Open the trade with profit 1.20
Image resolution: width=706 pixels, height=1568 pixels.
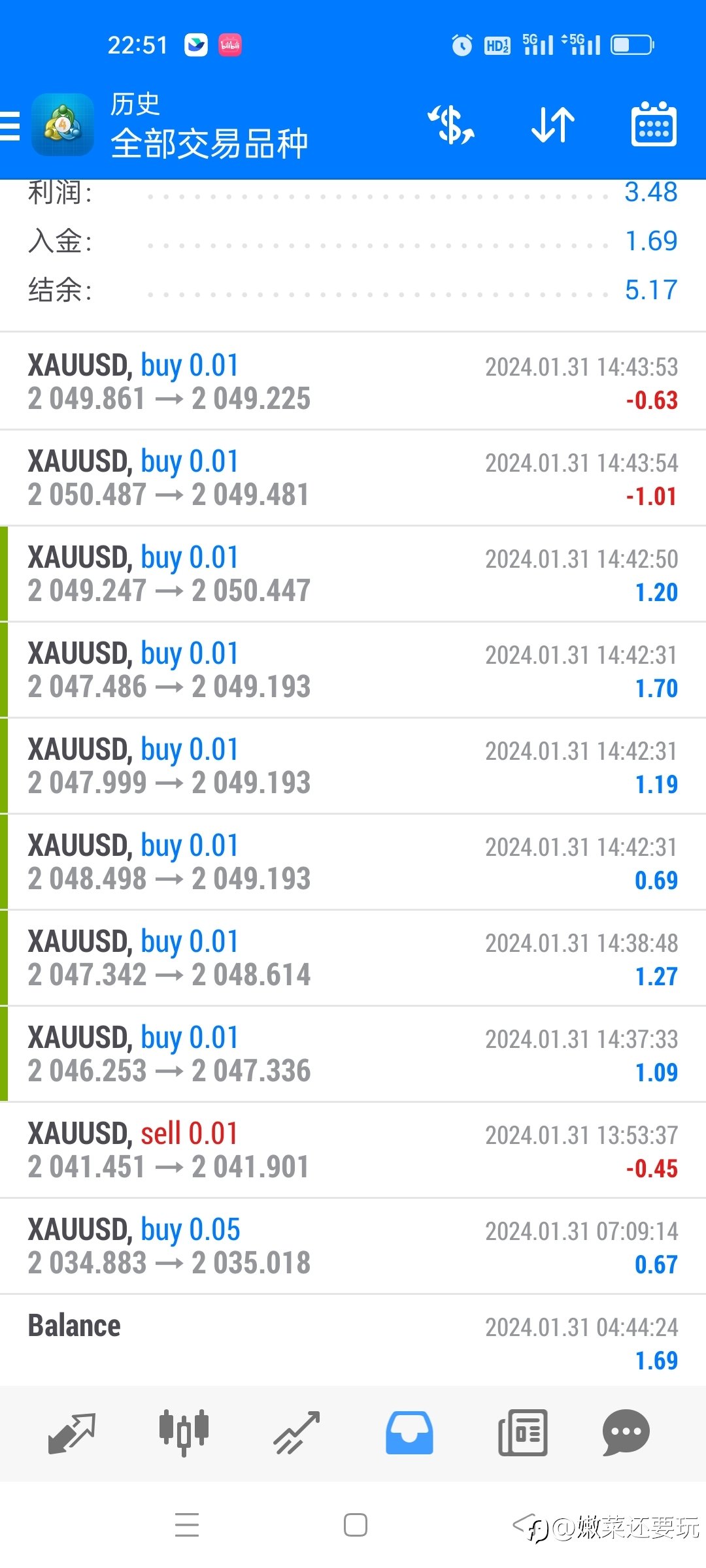353,574
